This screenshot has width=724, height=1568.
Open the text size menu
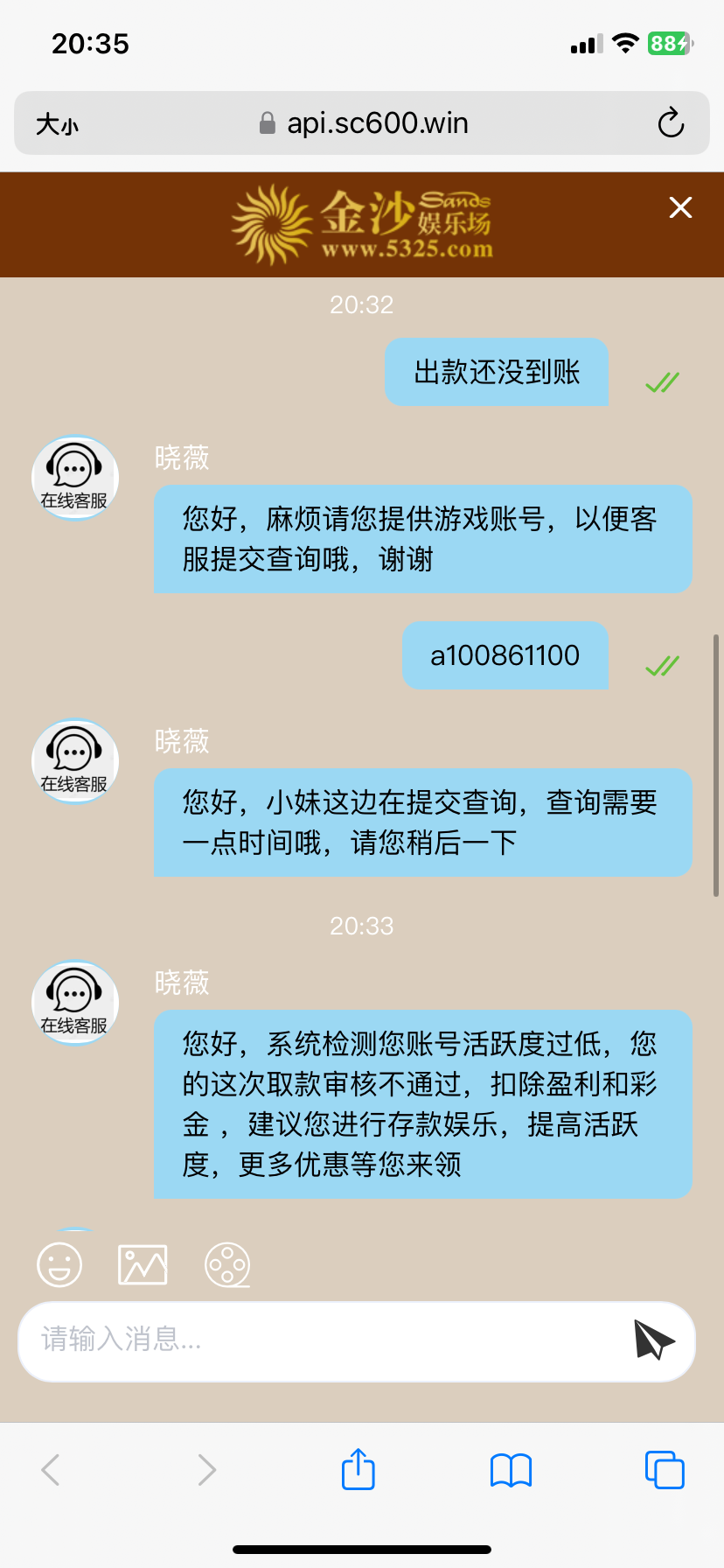point(57,124)
